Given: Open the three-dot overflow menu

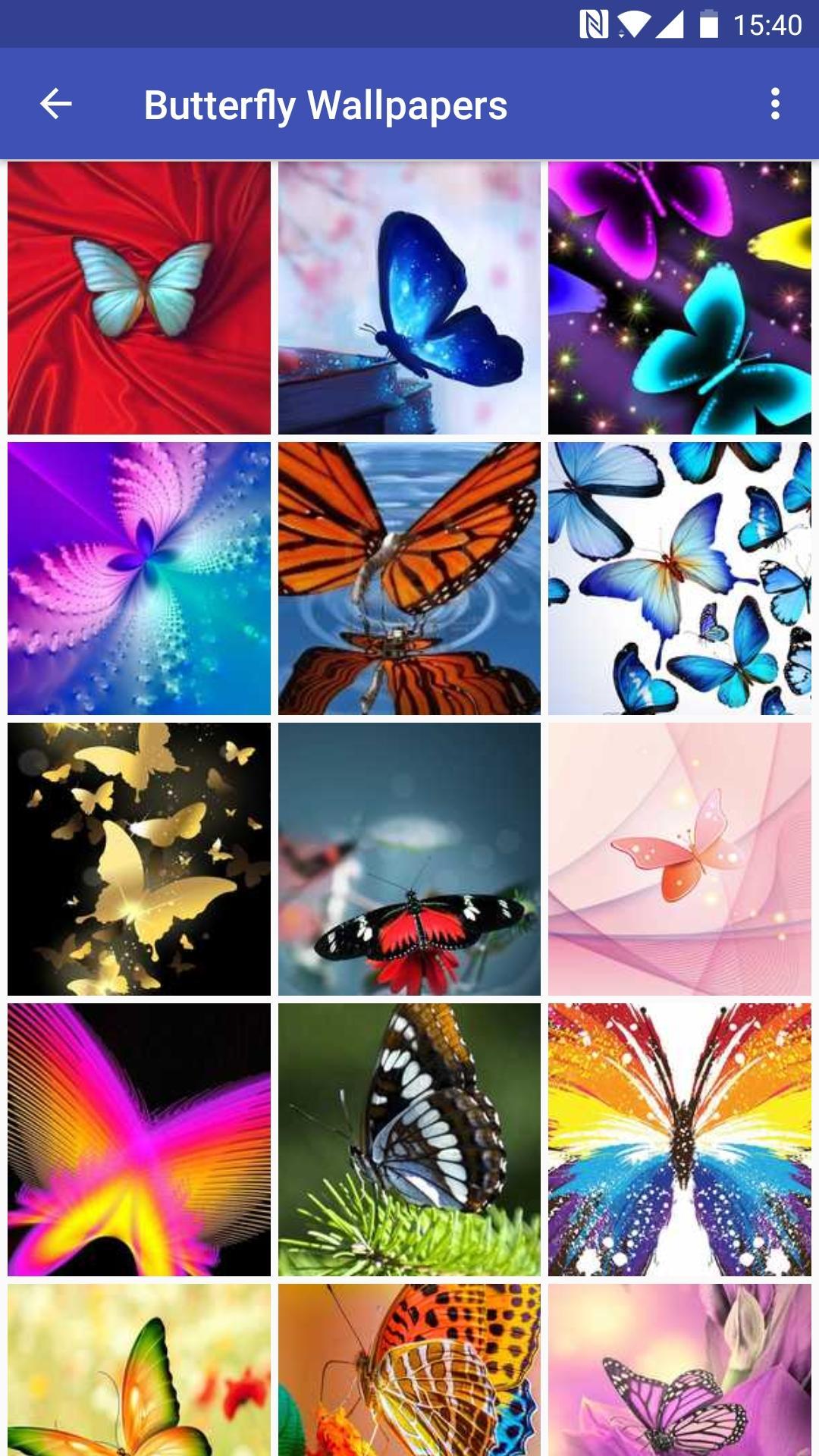Looking at the screenshot, I should [x=774, y=104].
